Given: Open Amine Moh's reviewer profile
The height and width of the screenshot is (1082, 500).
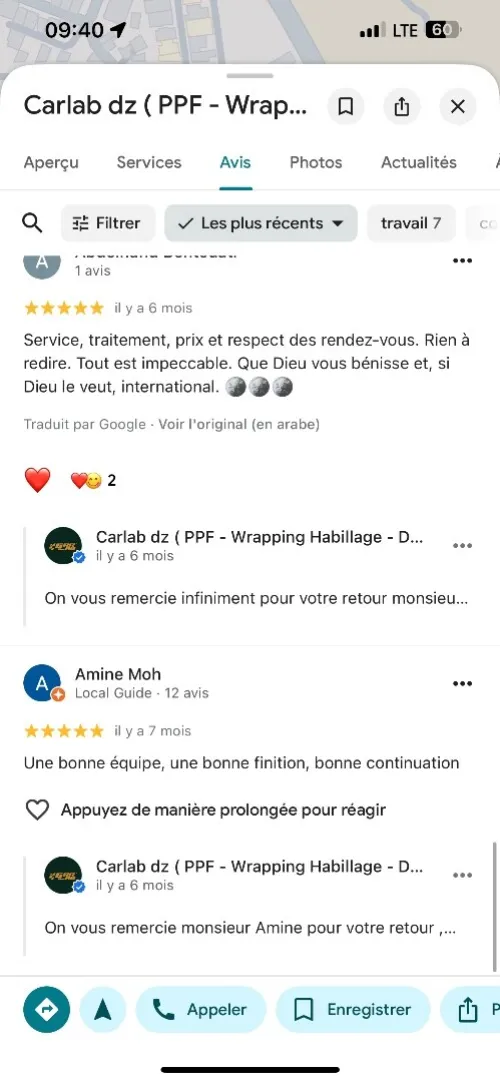Looking at the screenshot, I should (118, 674).
